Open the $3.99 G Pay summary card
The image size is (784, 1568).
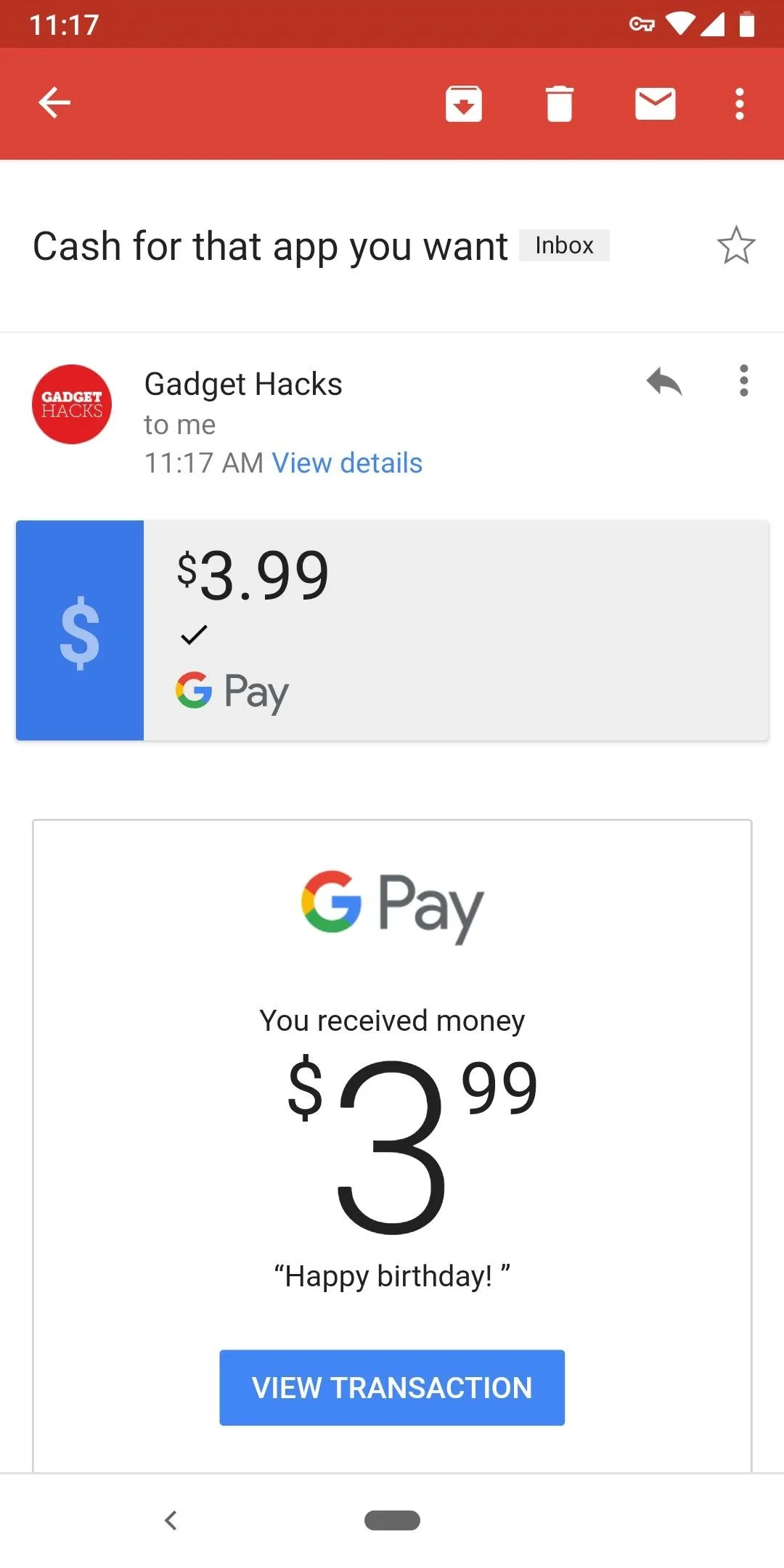[x=392, y=630]
